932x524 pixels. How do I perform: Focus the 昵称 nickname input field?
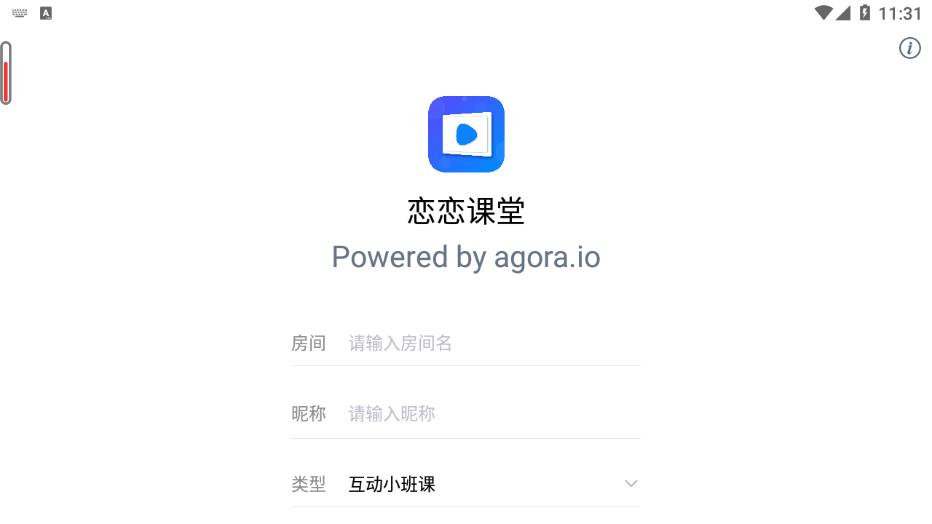tap(490, 414)
